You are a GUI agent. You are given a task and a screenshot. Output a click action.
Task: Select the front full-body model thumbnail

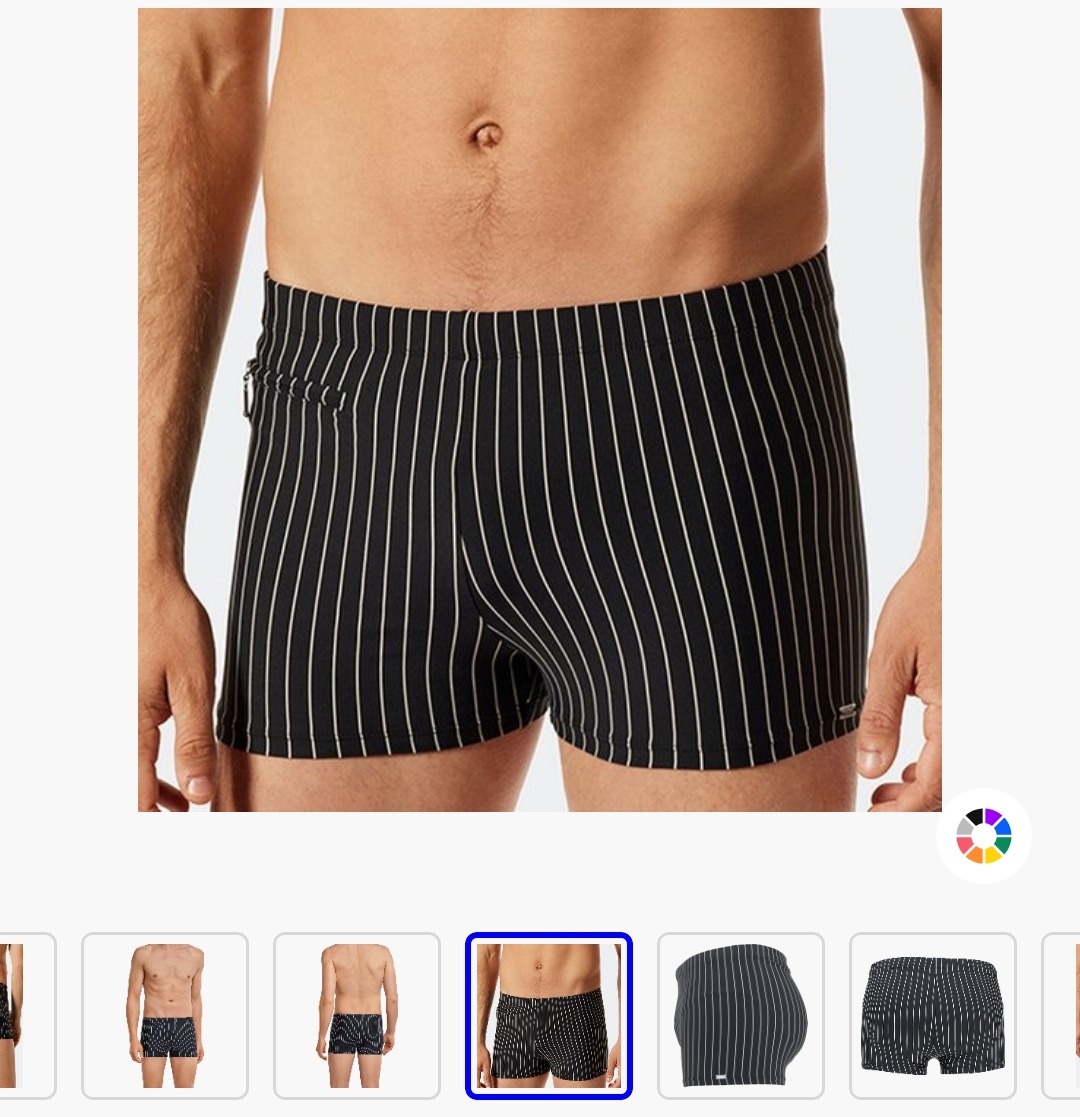point(165,1015)
